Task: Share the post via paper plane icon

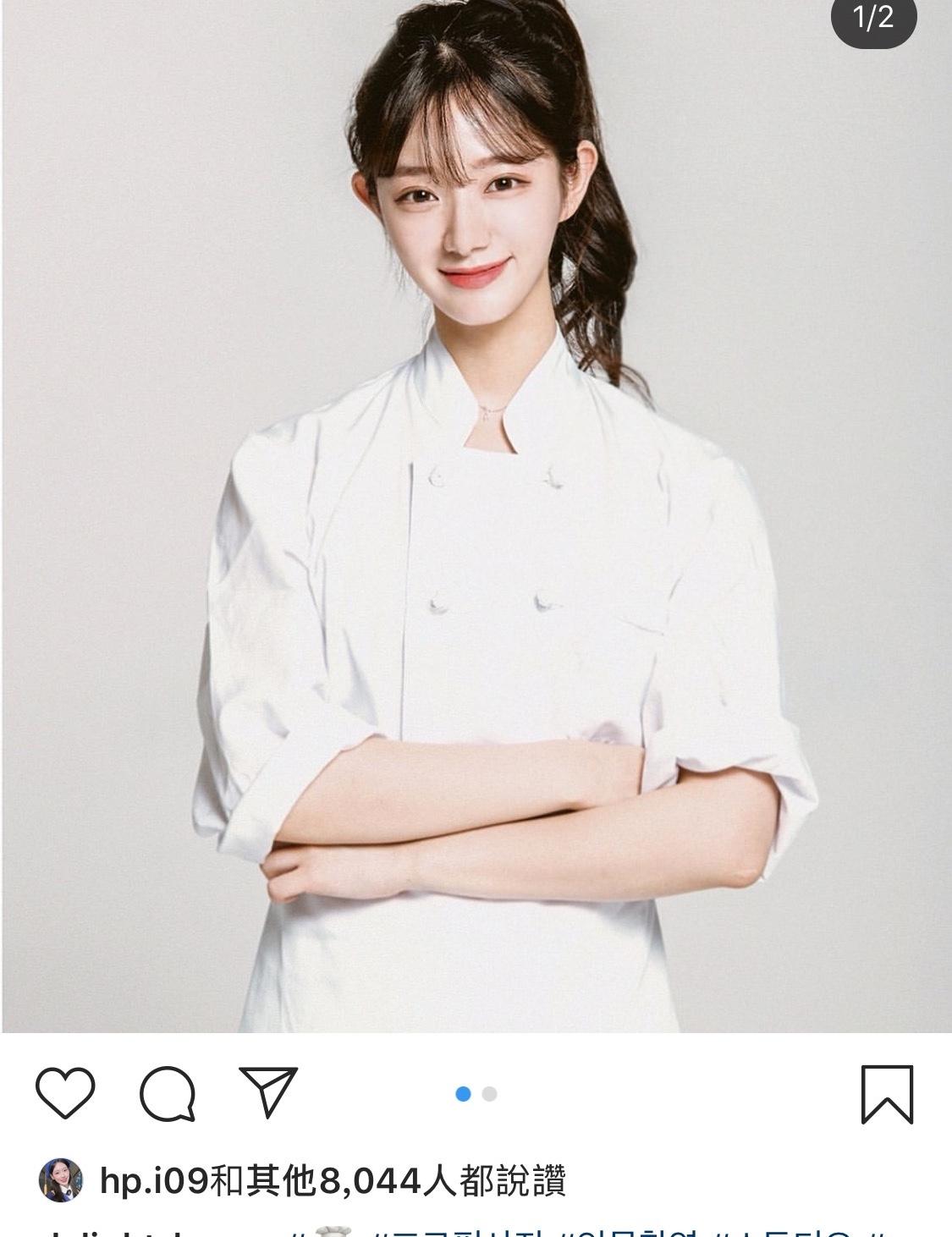Action: point(268,1091)
